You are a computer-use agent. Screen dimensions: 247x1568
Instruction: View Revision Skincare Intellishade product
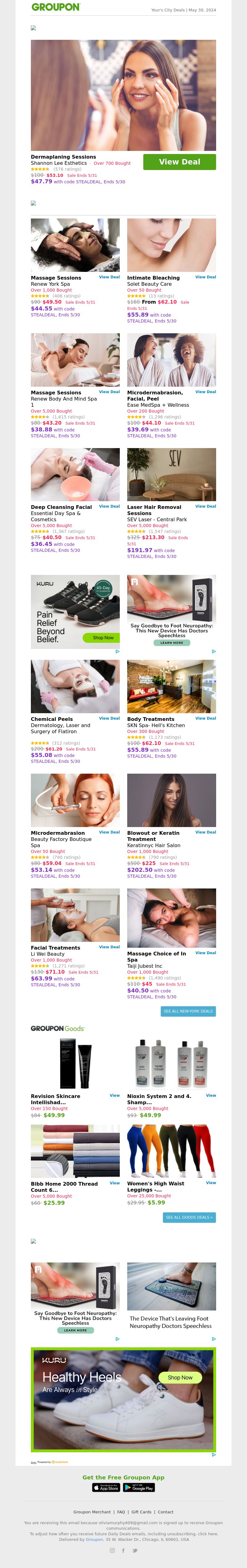click(114, 1095)
